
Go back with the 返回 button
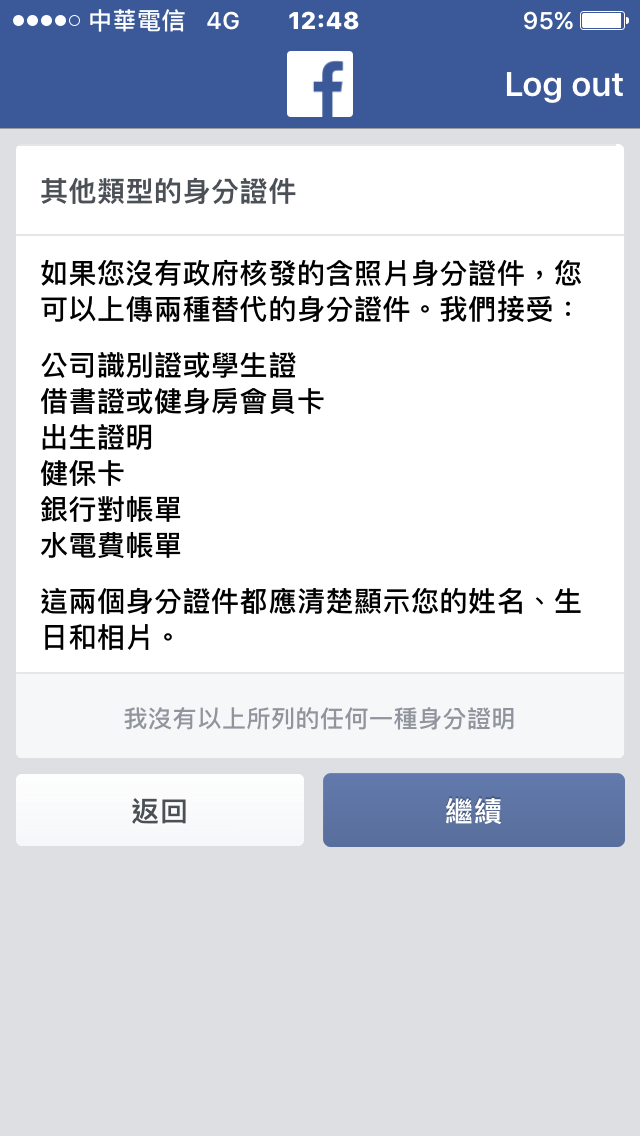[x=159, y=810]
